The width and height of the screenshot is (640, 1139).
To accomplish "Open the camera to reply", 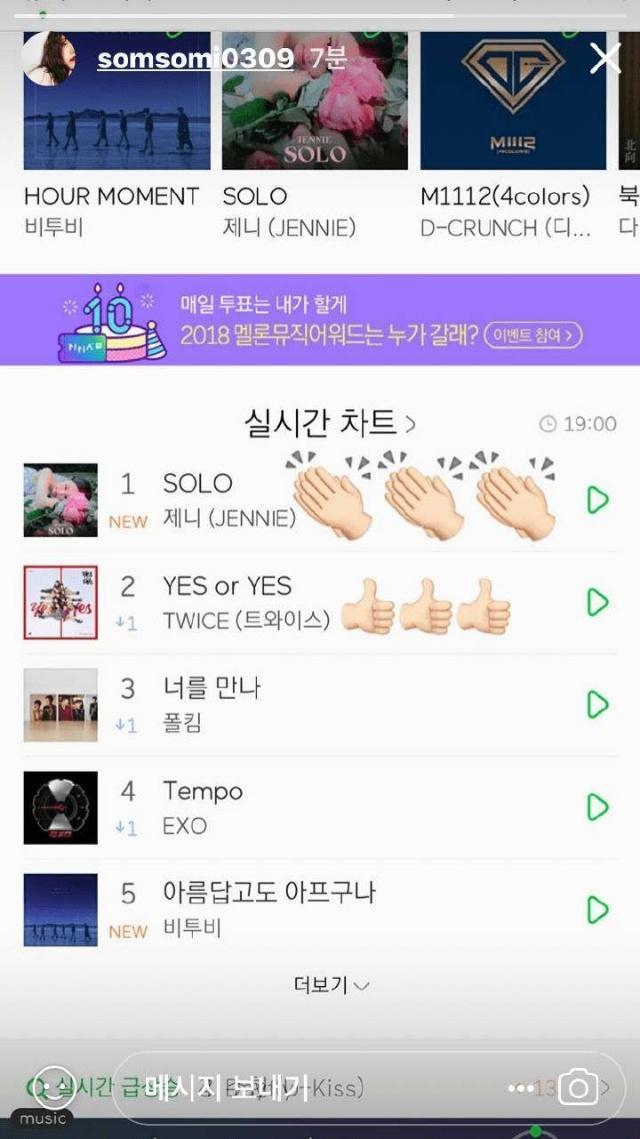I will click(579, 1088).
